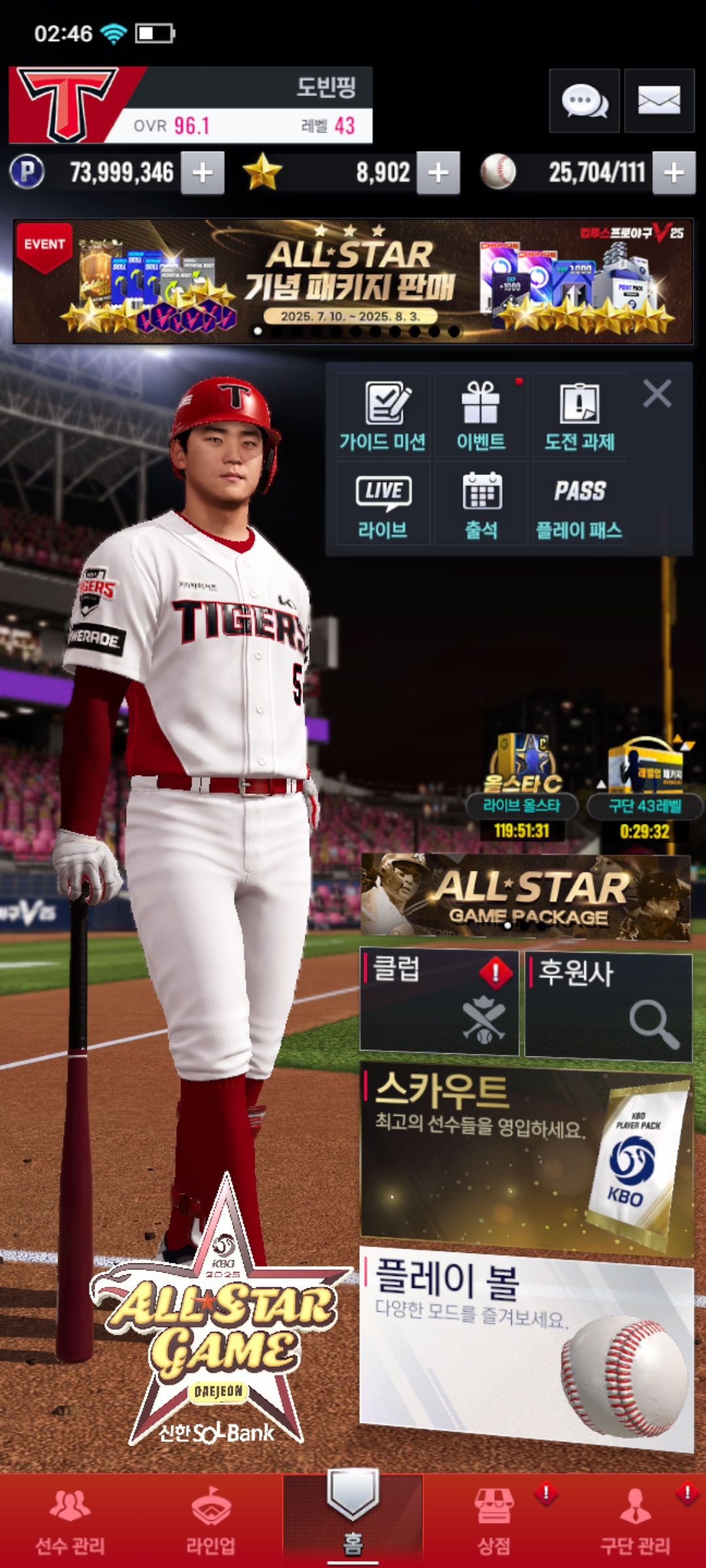Open the ALL-STAR 기념 패키지 event banner
Viewport: 706px width, 1568px height.
pyautogui.click(x=353, y=282)
